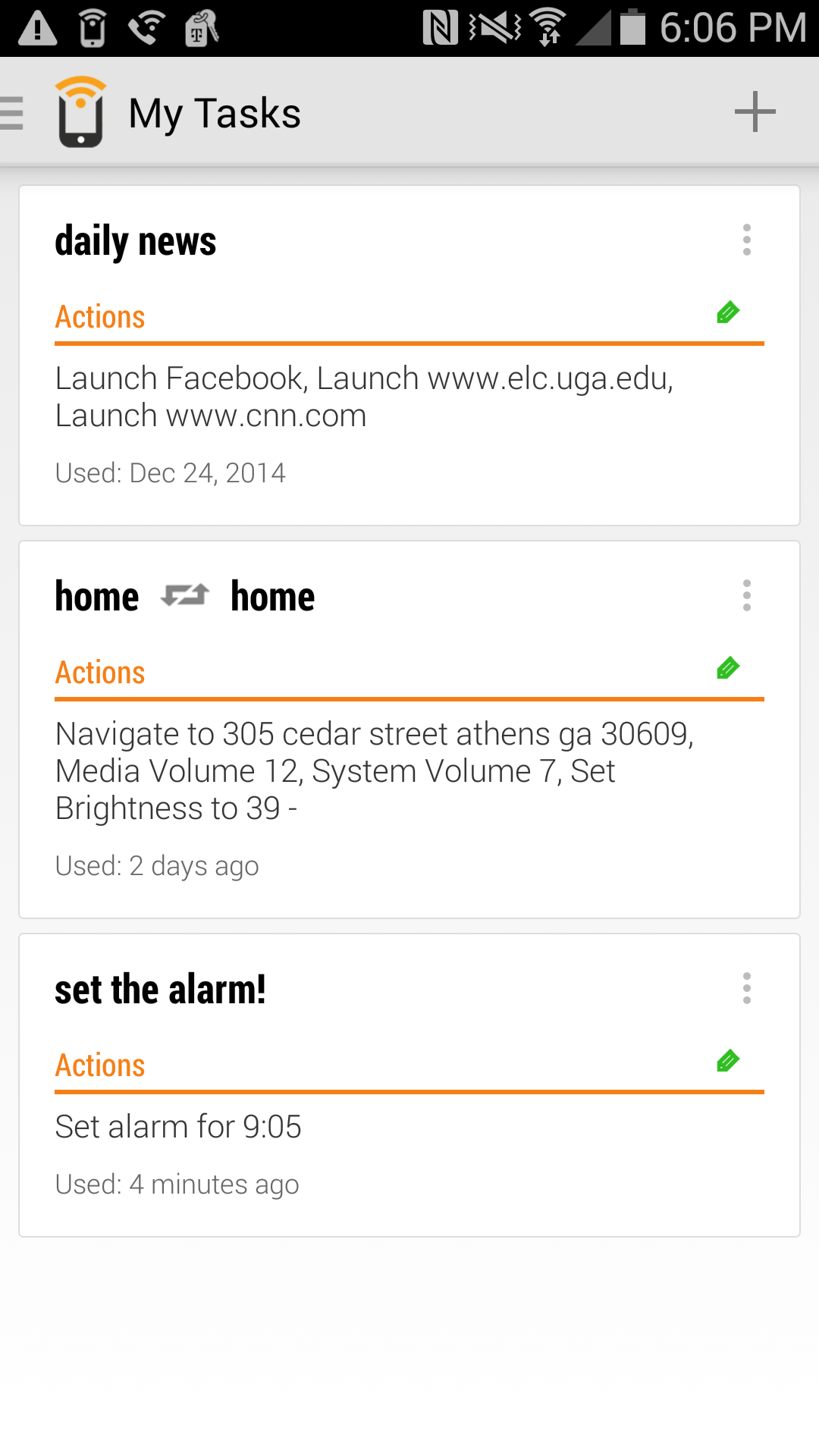This screenshot has width=819, height=1456.
Task: Add a new task with plus icon
Action: pos(755,112)
